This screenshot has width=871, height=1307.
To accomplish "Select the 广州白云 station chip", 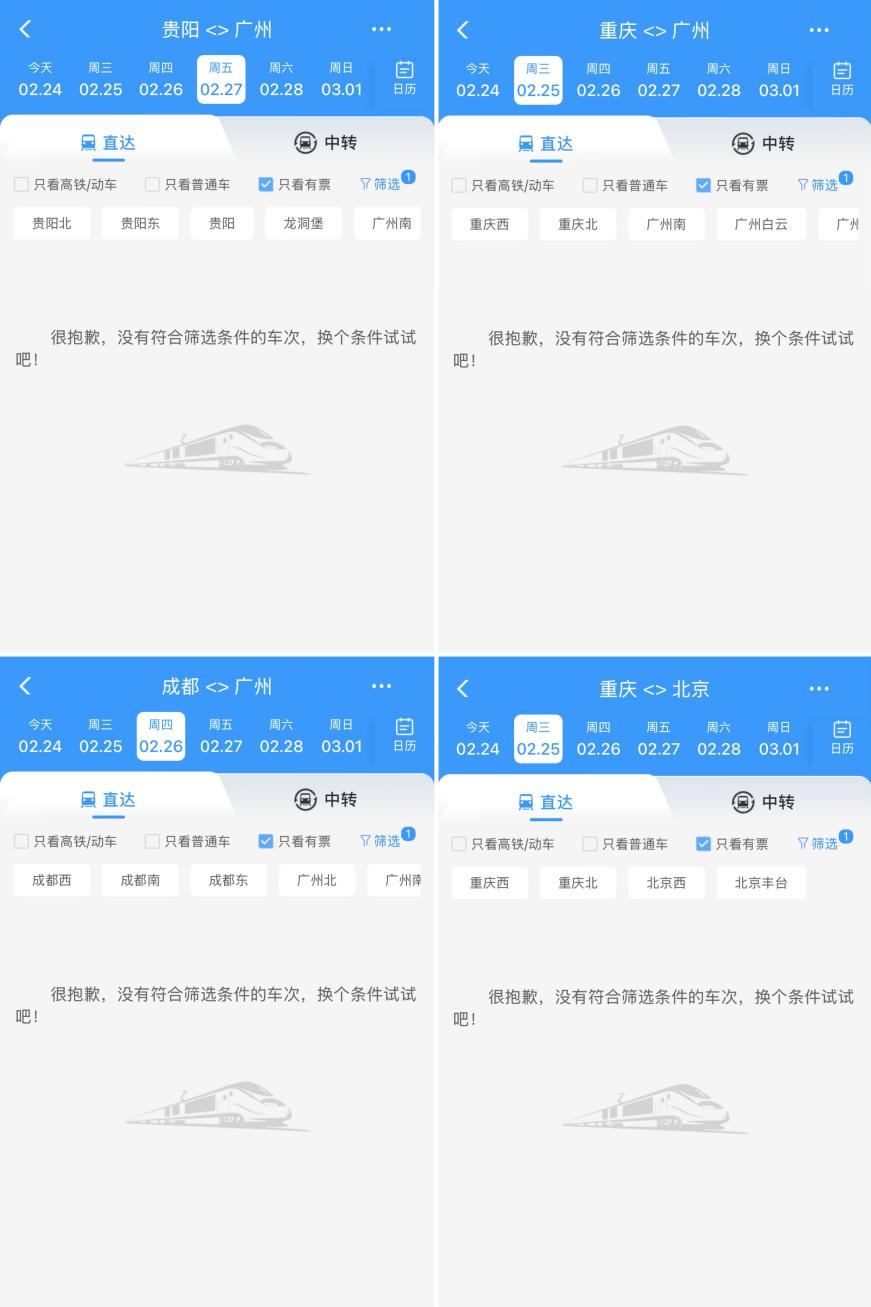I will coord(761,224).
